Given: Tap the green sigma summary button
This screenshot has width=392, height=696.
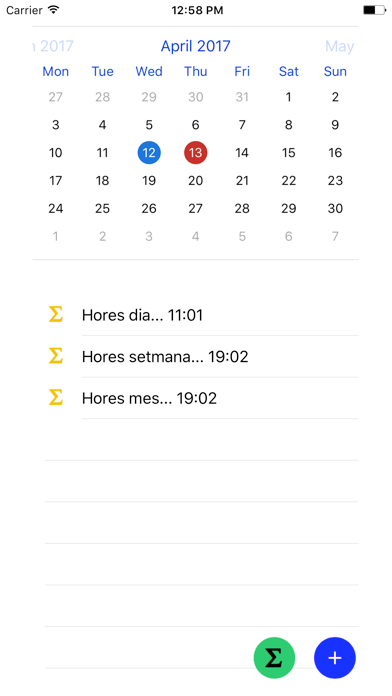Looking at the screenshot, I should click(274, 657).
